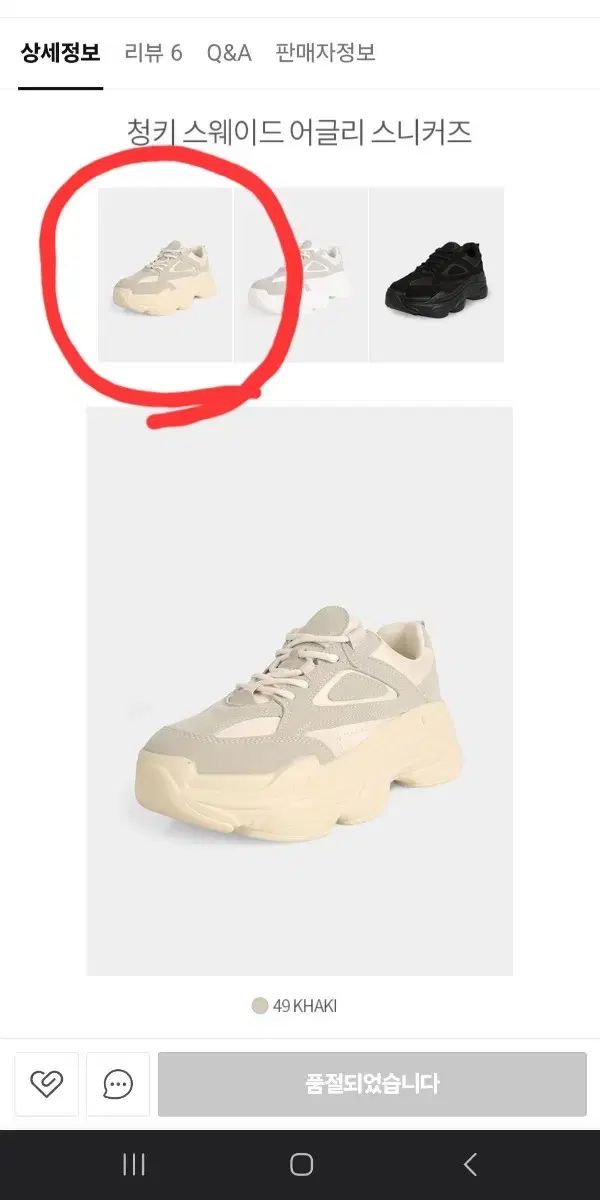The height and width of the screenshot is (1200, 600).
Task: Go back with the system back button
Action: tap(470, 1164)
